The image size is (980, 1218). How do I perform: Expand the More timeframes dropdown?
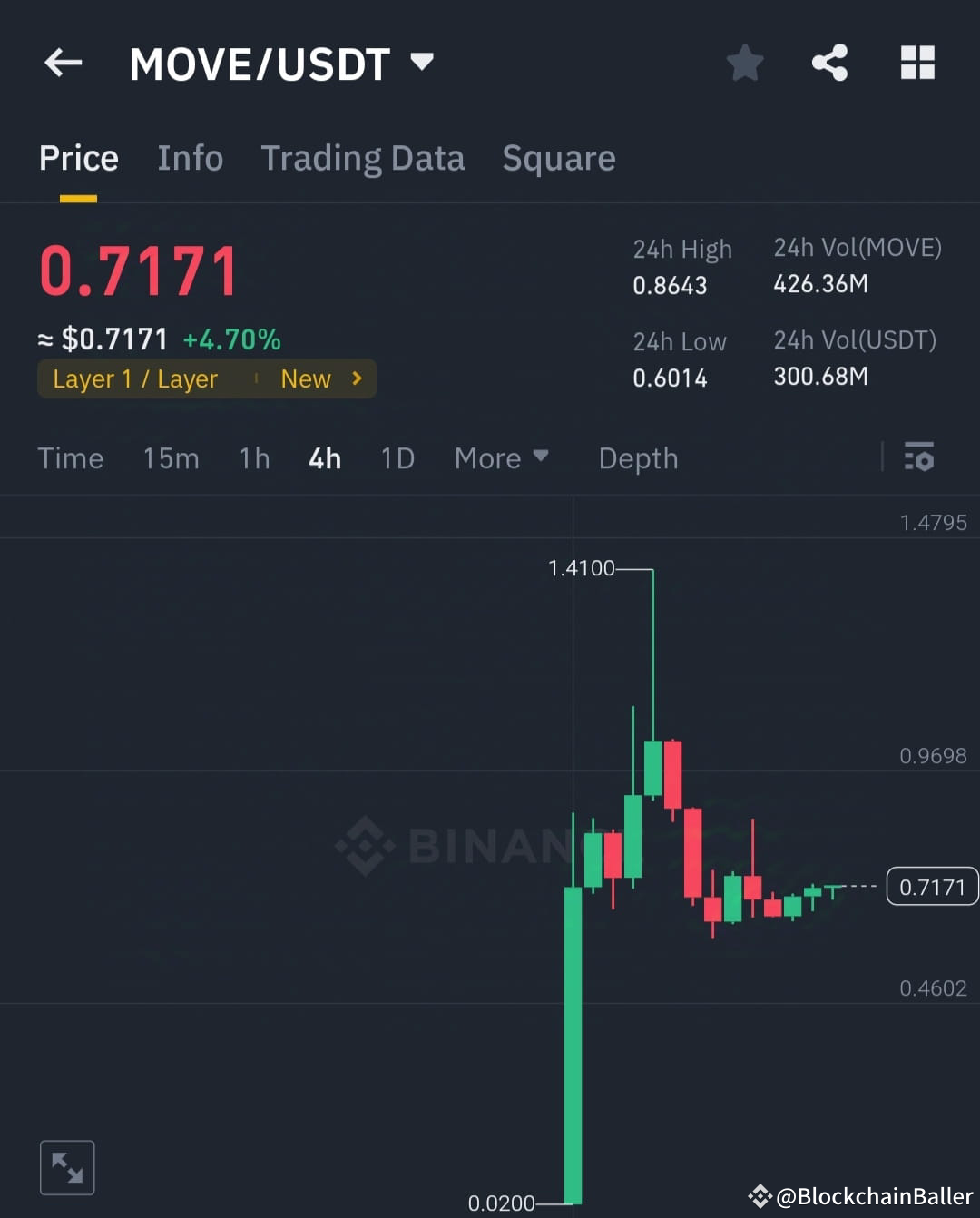click(x=501, y=458)
